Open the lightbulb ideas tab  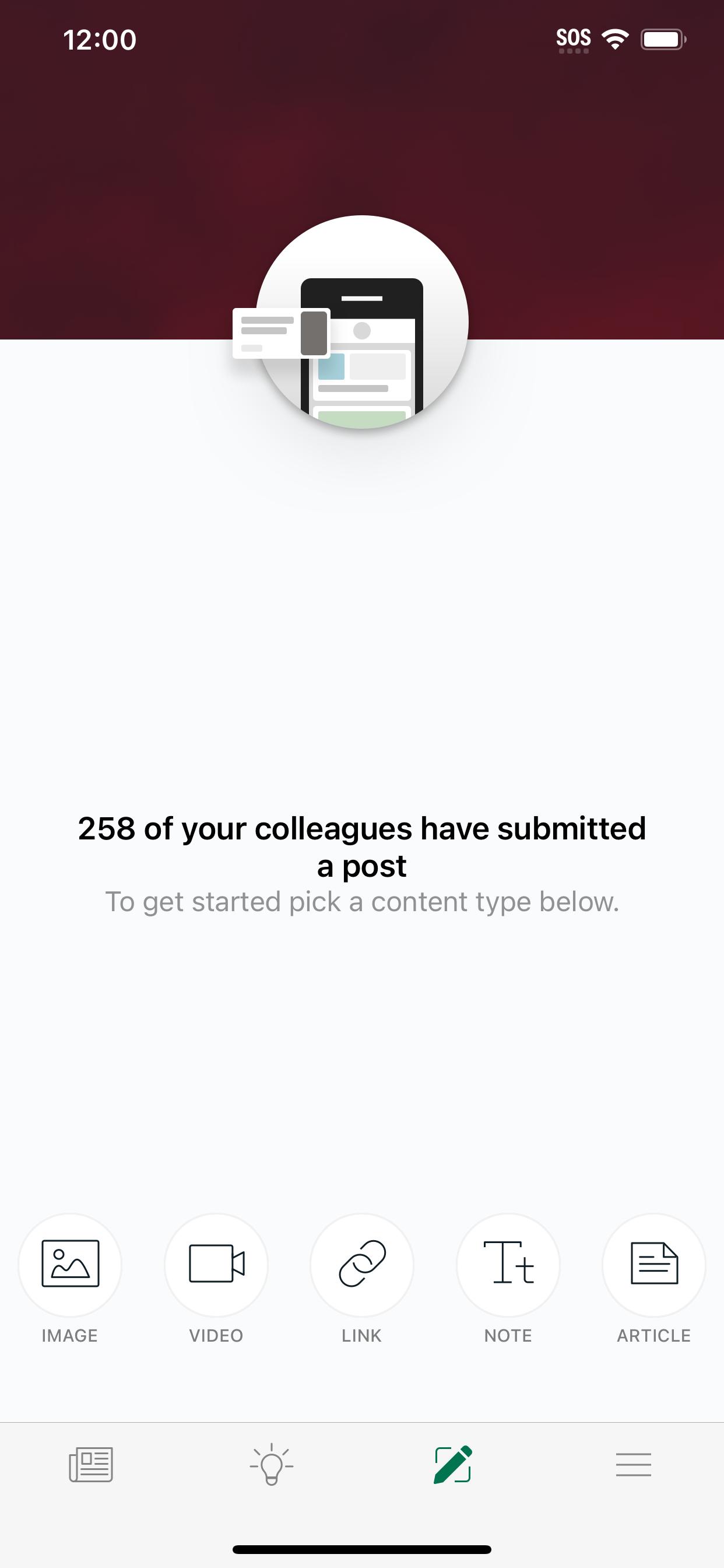coord(271,1465)
